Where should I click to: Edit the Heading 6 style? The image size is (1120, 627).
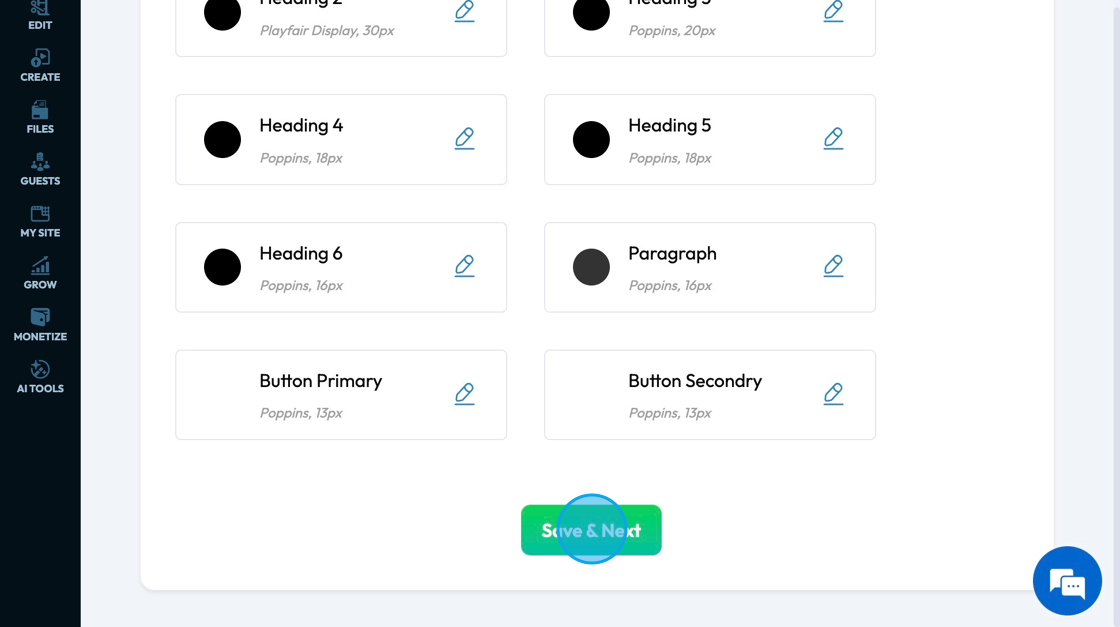coord(464,266)
